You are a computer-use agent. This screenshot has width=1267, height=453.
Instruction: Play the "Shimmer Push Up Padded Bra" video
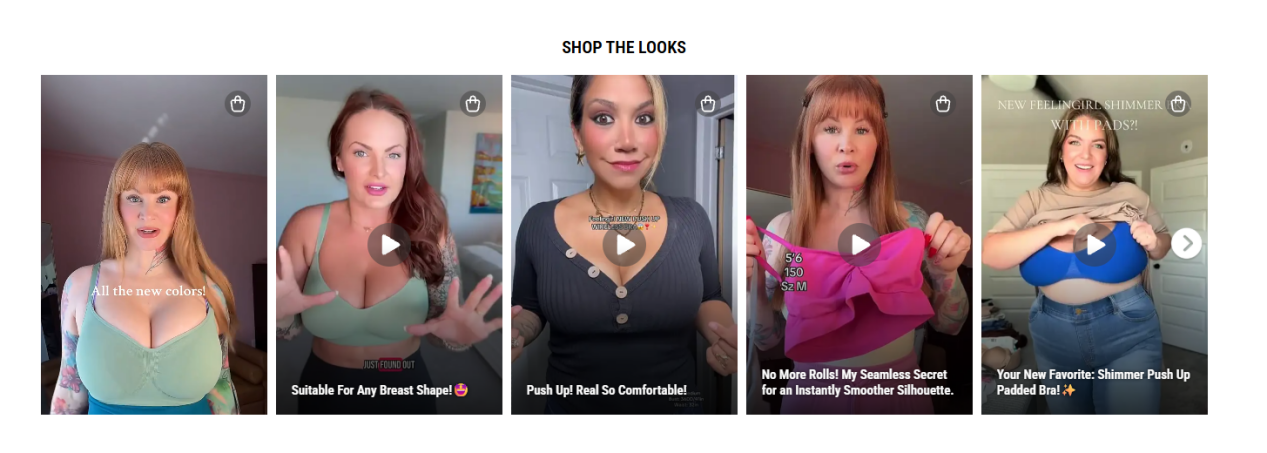[x=1094, y=244]
